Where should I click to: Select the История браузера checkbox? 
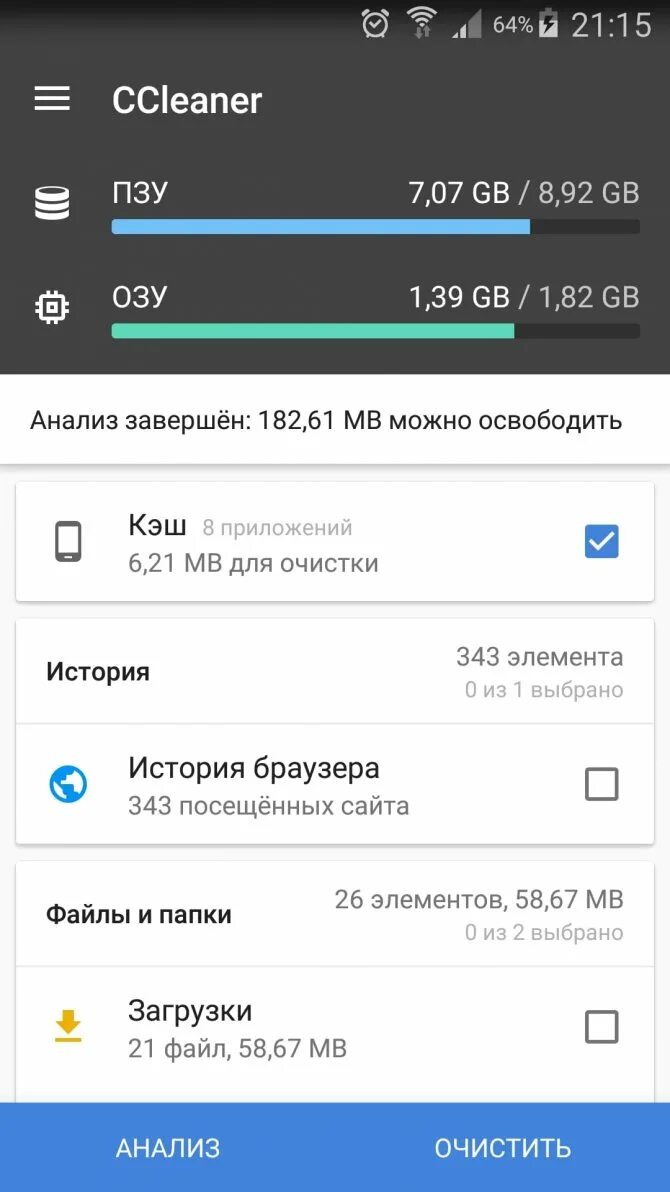coord(601,785)
